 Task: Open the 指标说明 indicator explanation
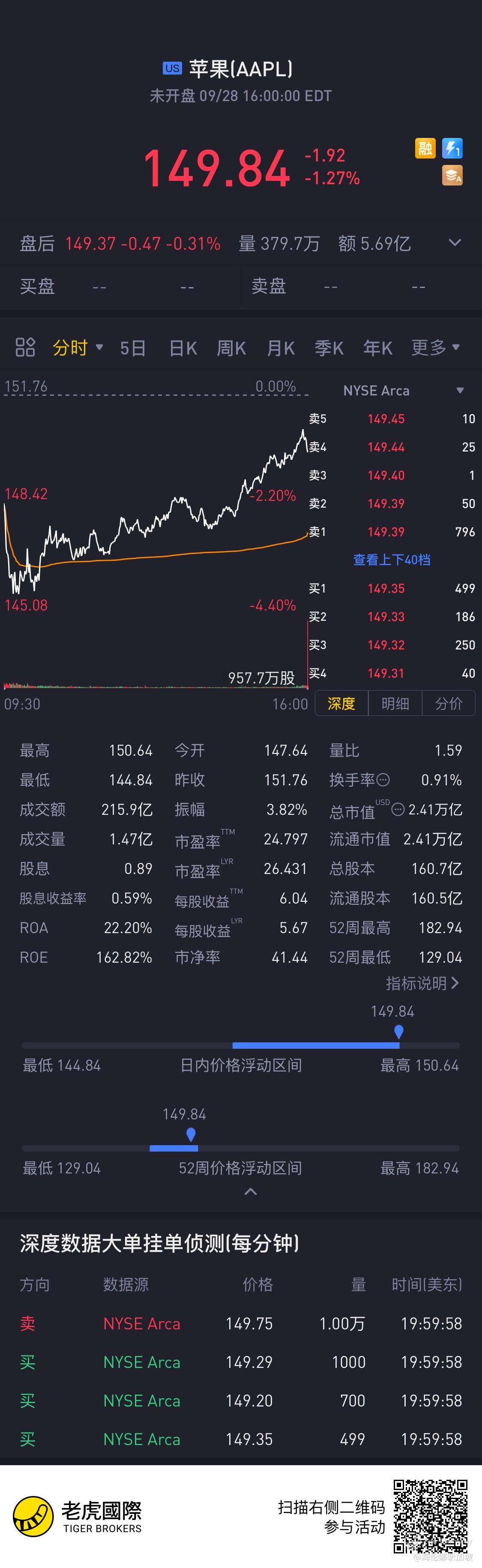point(422,984)
